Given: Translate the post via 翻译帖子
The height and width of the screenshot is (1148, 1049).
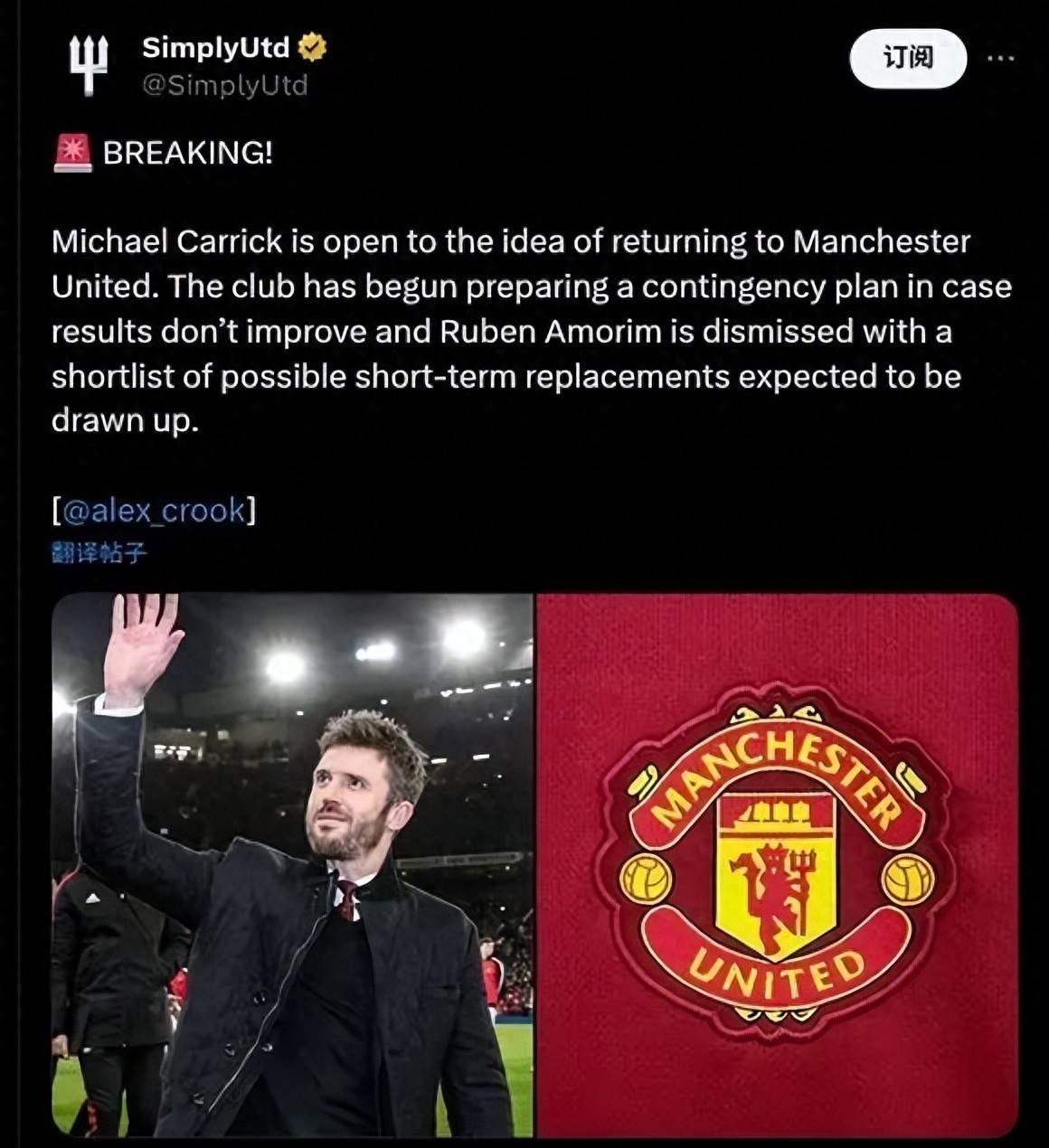Looking at the screenshot, I should point(99,552).
